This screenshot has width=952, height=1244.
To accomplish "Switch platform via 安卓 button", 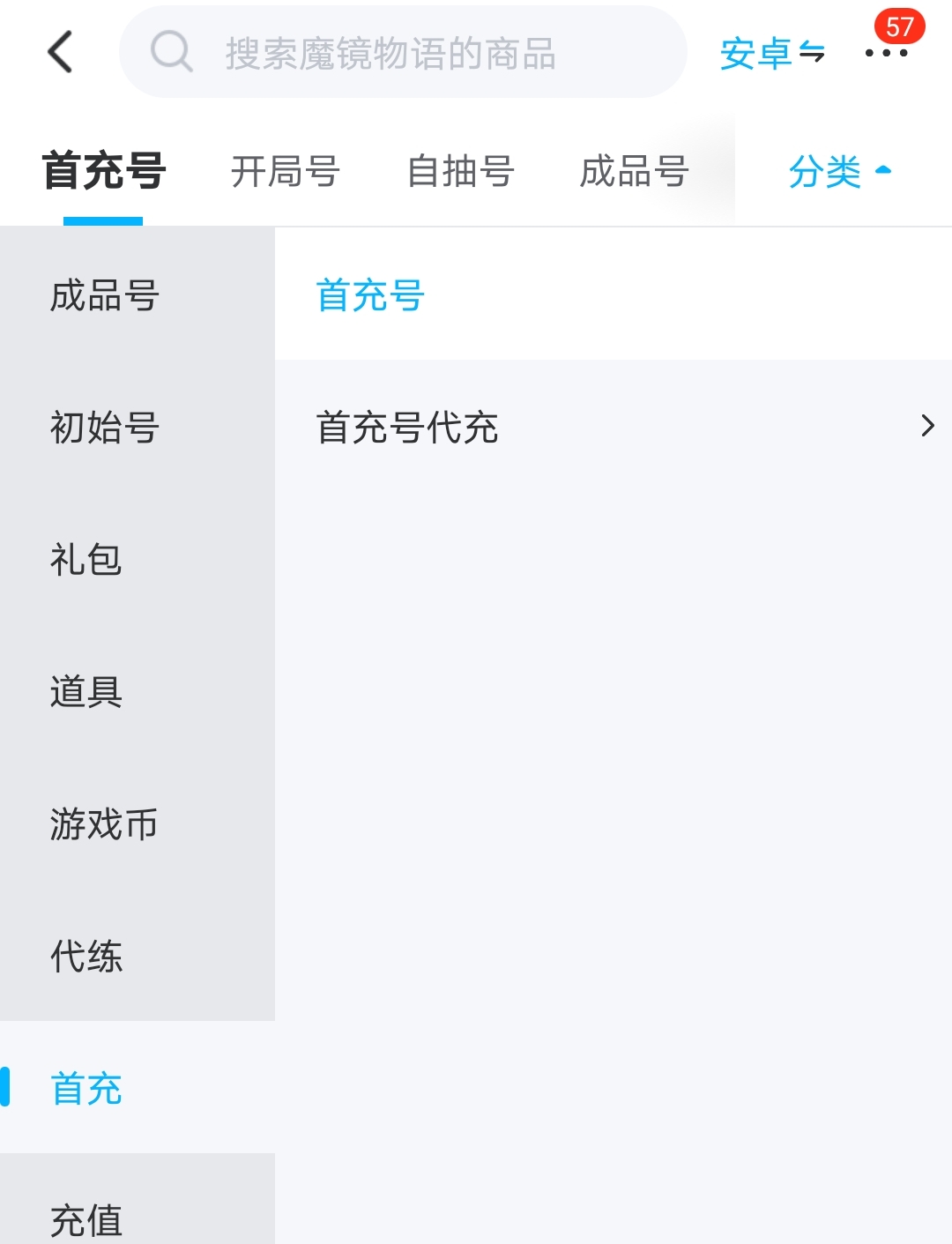I will click(771, 54).
